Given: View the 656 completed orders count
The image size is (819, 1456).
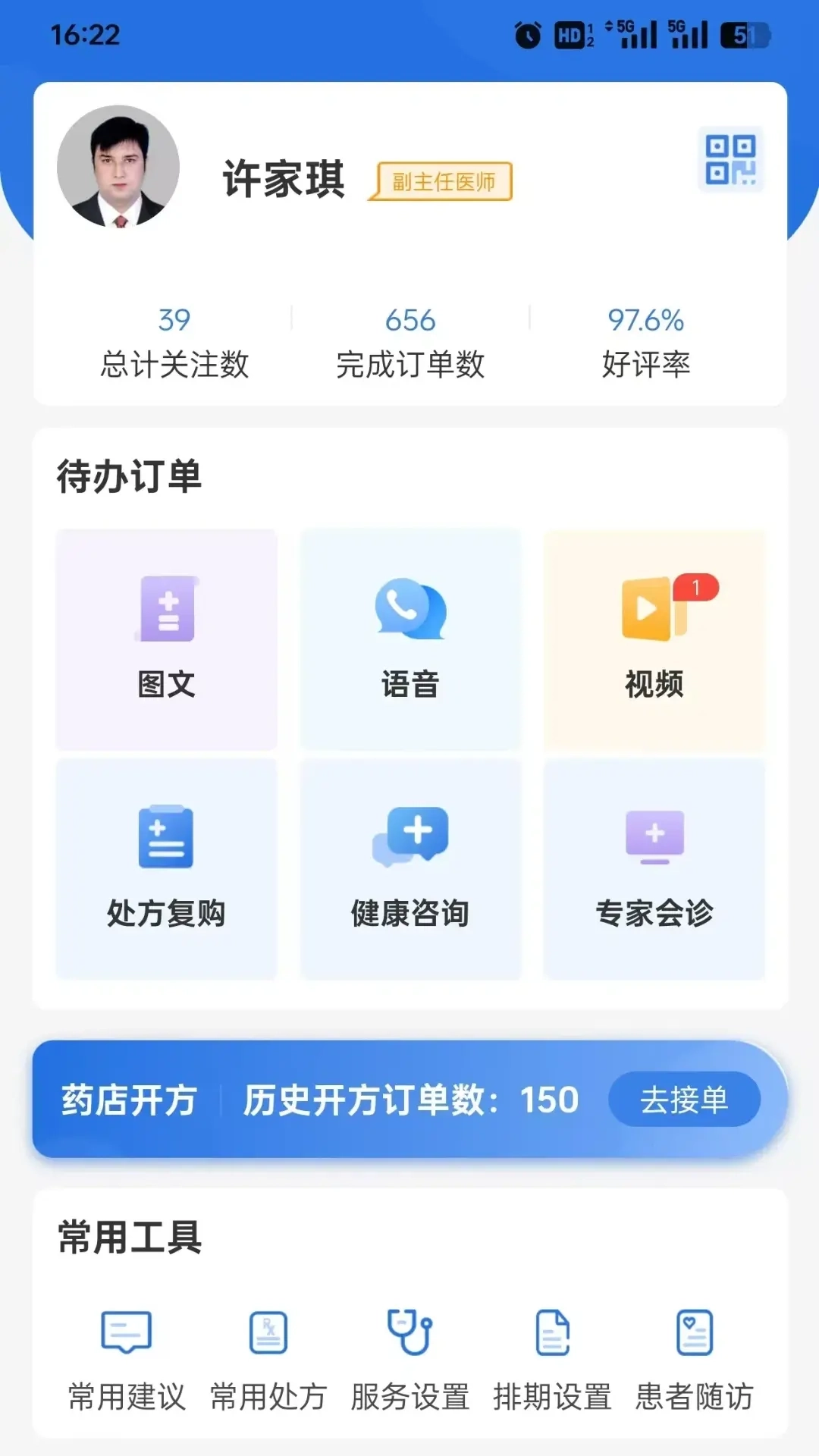Looking at the screenshot, I should 409,341.
